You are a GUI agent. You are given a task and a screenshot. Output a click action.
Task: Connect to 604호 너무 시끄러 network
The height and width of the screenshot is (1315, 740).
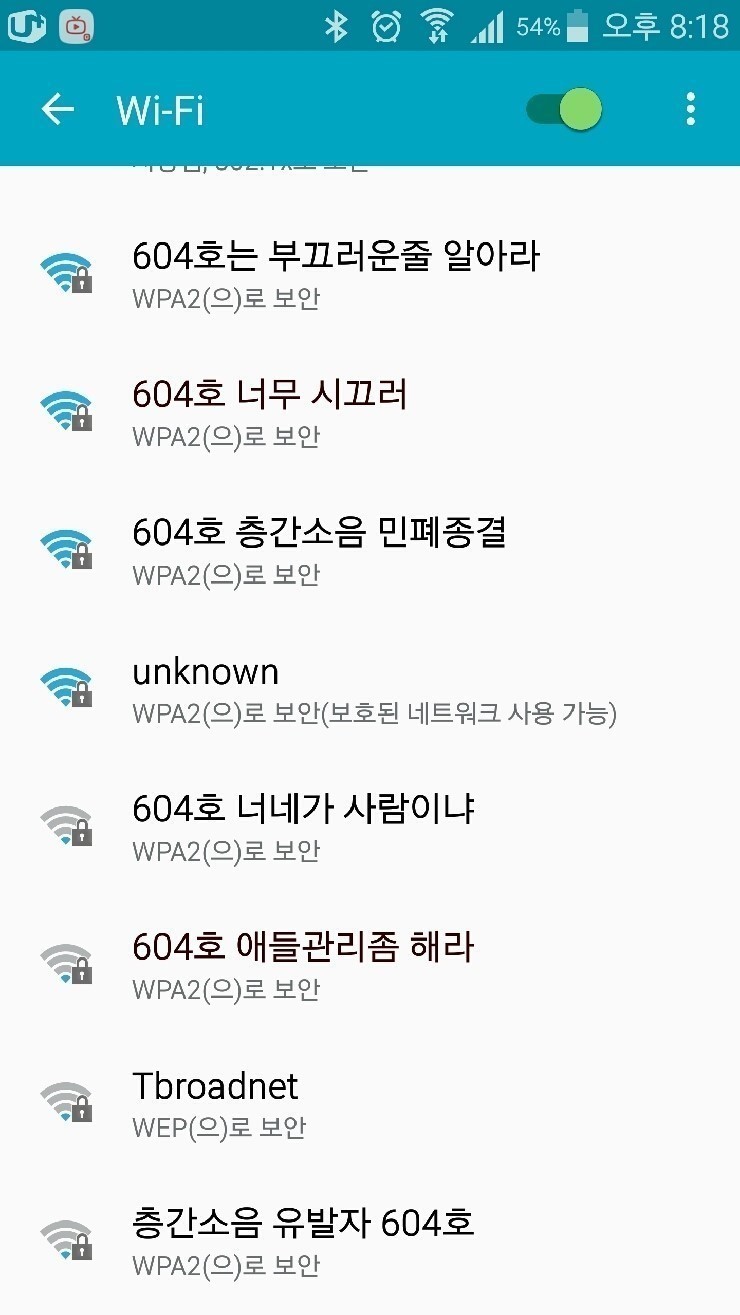pyautogui.click(x=270, y=411)
